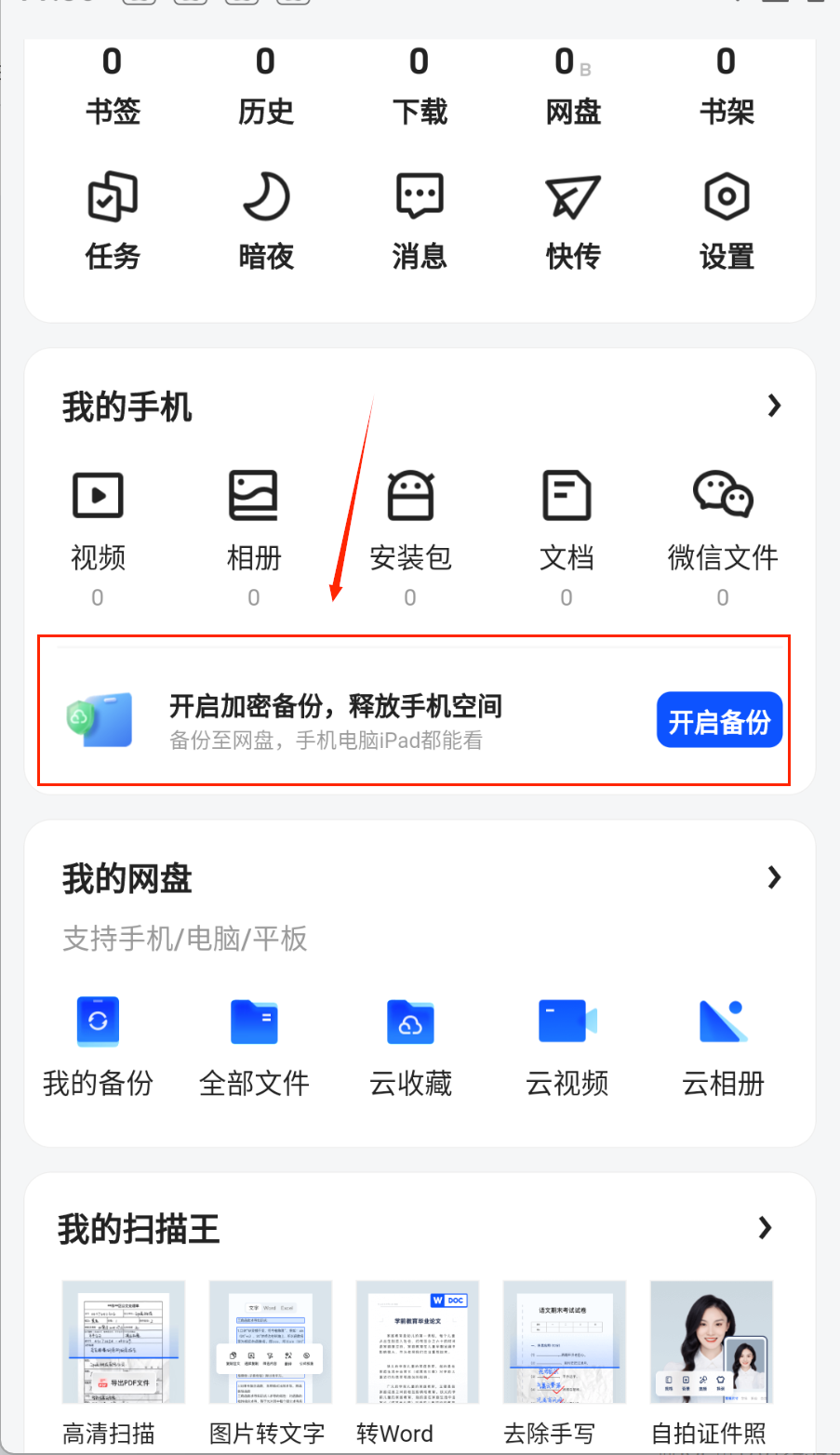This screenshot has width=840, height=1455.
Task: View 全部文件 all files
Action: click(254, 1047)
